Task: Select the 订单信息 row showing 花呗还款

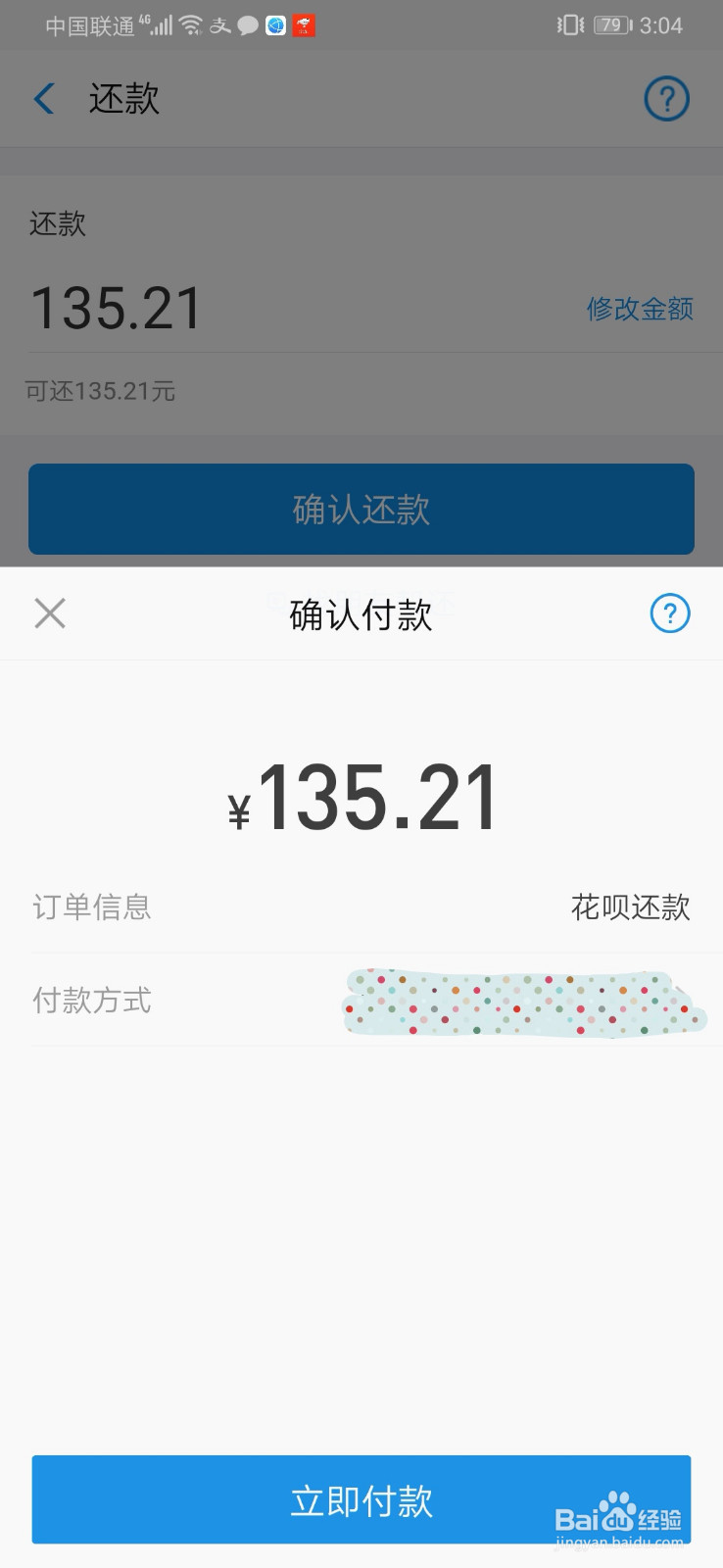Action: (x=361, y=907)
